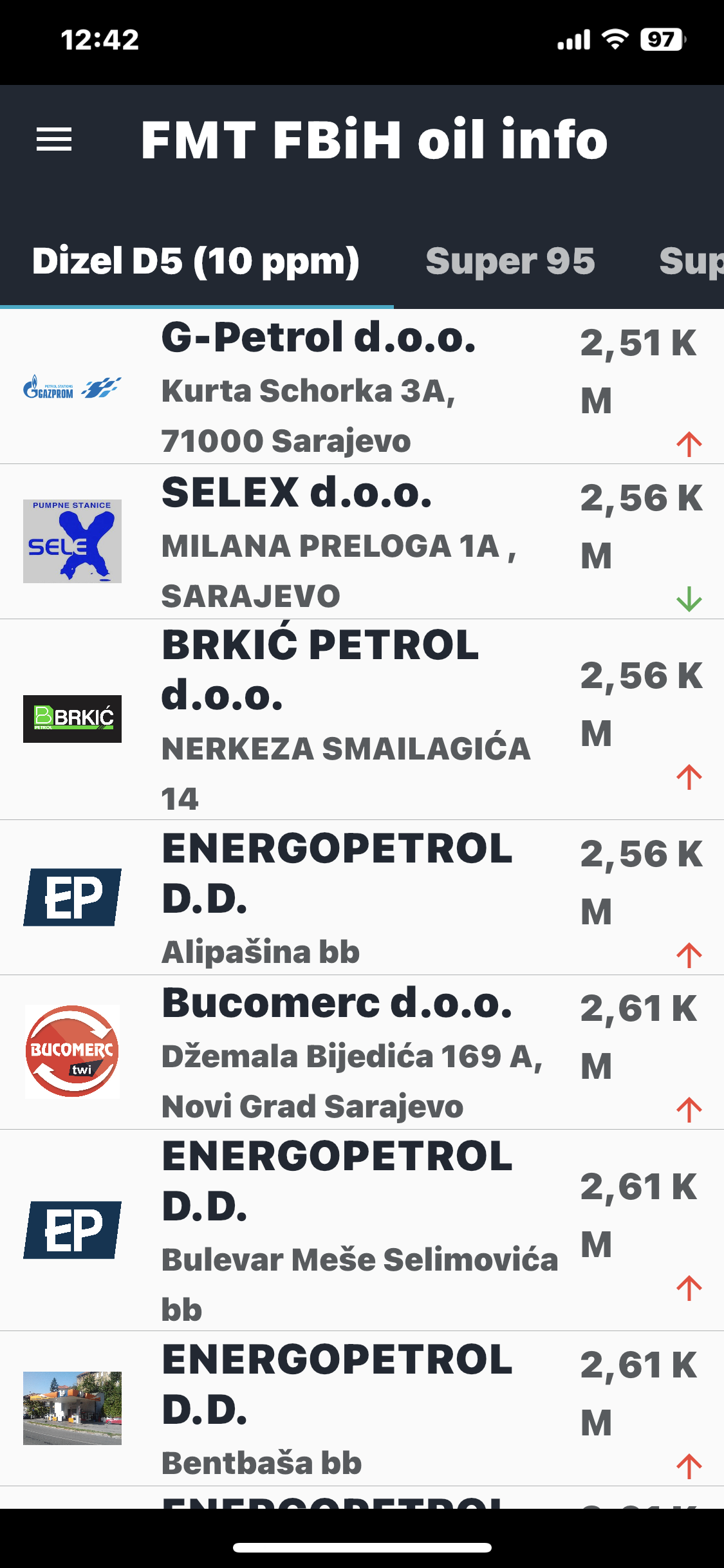Open ENERGOPETROL station at Alipašina bb
This screenshot has width=724, height=1568.
[x=362, y=898]
